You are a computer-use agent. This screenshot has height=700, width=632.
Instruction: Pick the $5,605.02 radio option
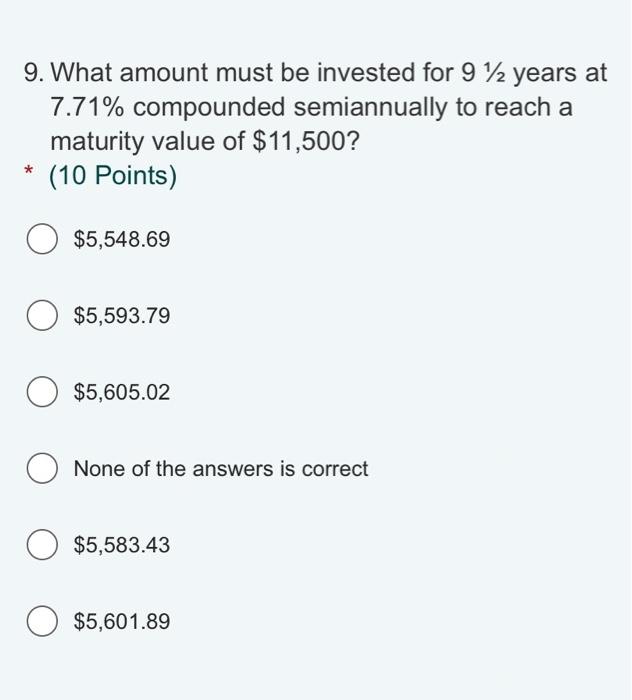tap(41, 393)
